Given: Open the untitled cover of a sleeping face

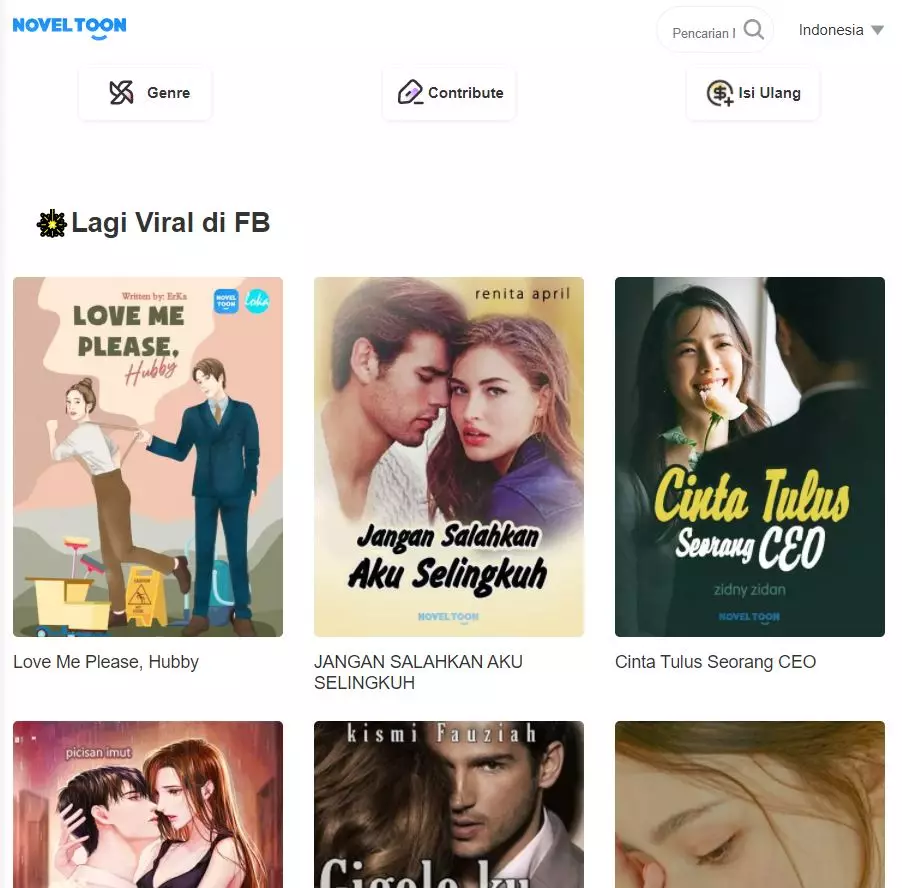Looking at the screenshot, I should click(x=750, y=805).
